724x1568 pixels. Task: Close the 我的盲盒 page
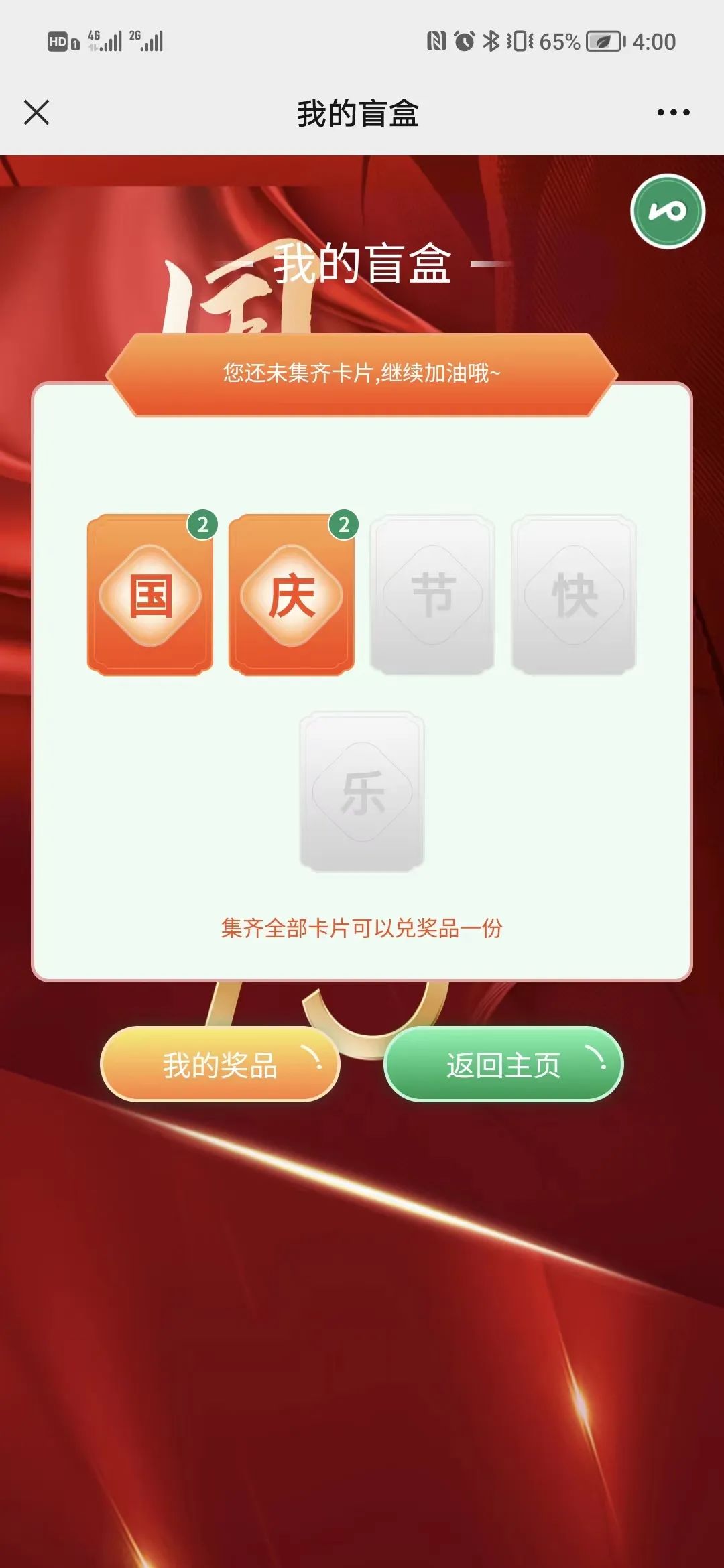pyautogui.click(x=36, y=113)
